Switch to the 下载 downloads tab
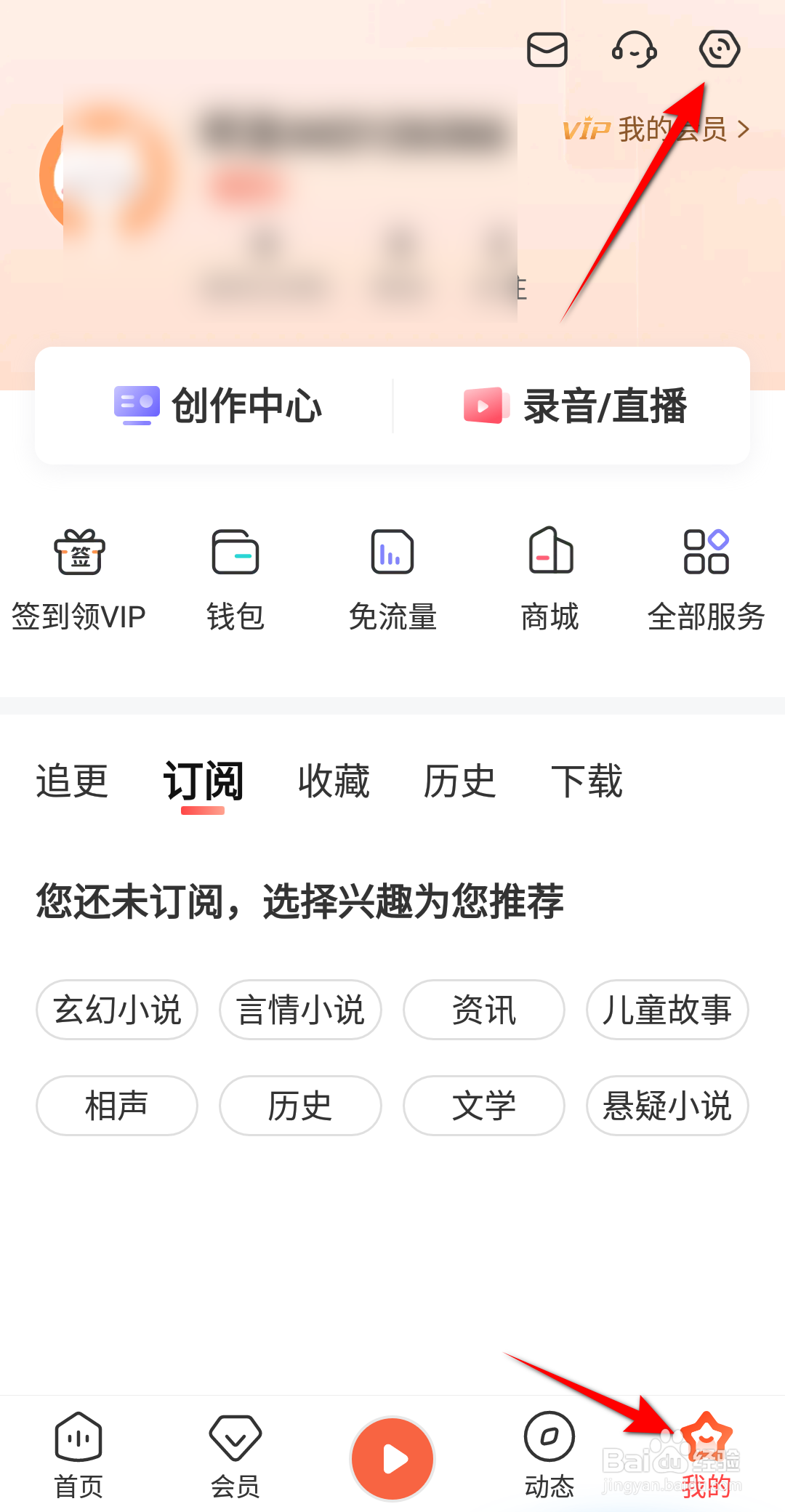 589,779
